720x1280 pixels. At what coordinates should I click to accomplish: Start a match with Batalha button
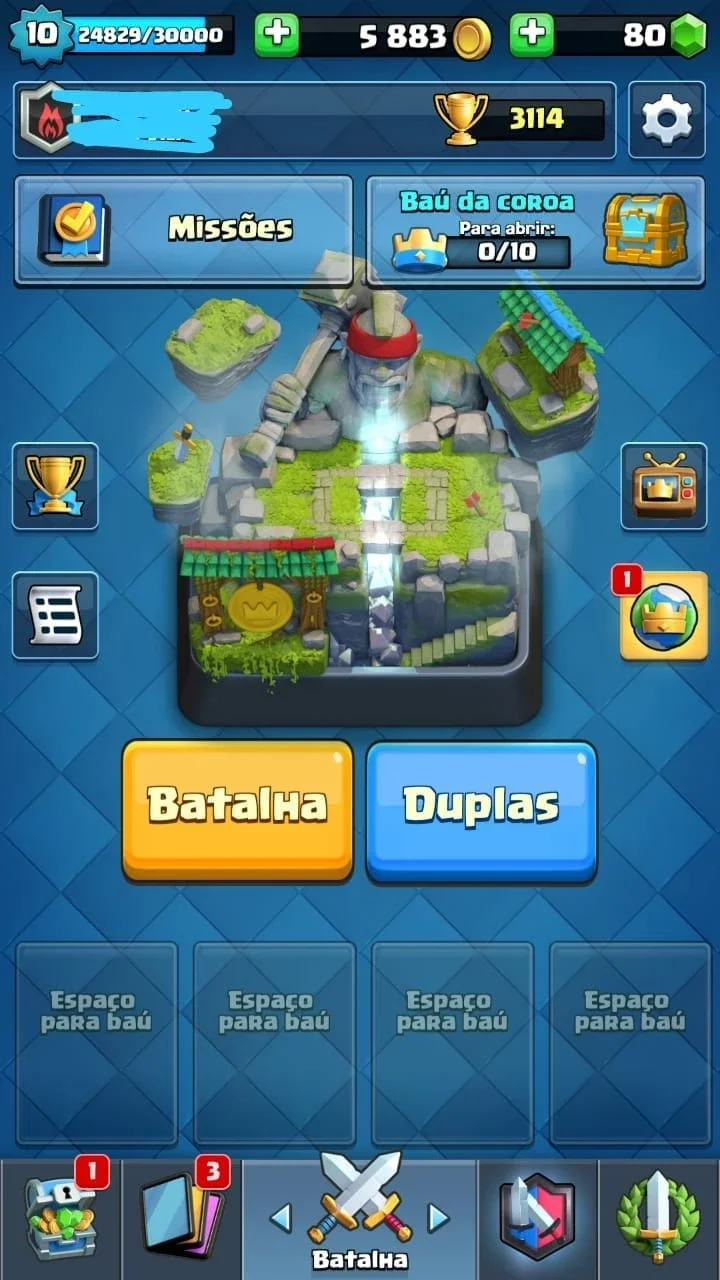(238, 810)
